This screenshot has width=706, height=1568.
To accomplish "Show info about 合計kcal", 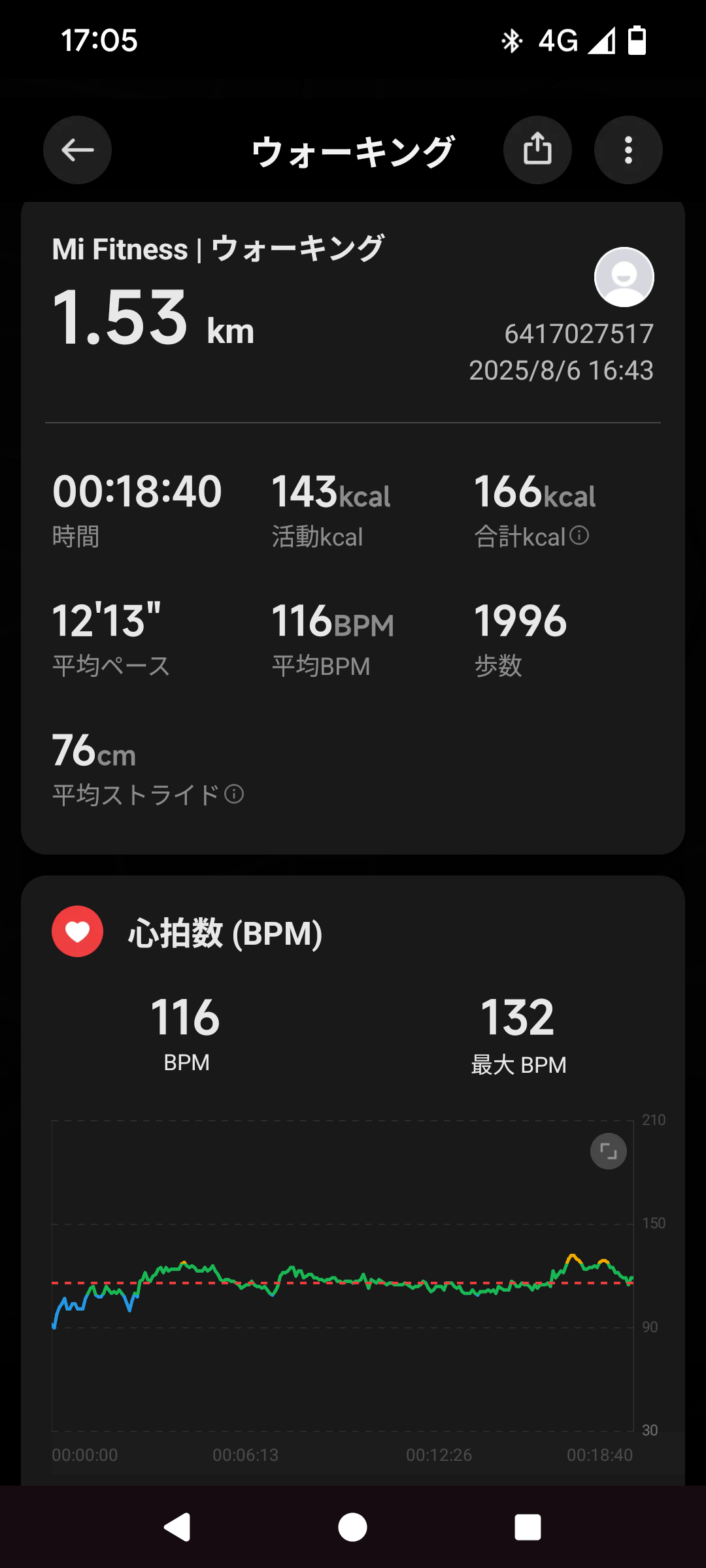I will (x=579, y=536).
